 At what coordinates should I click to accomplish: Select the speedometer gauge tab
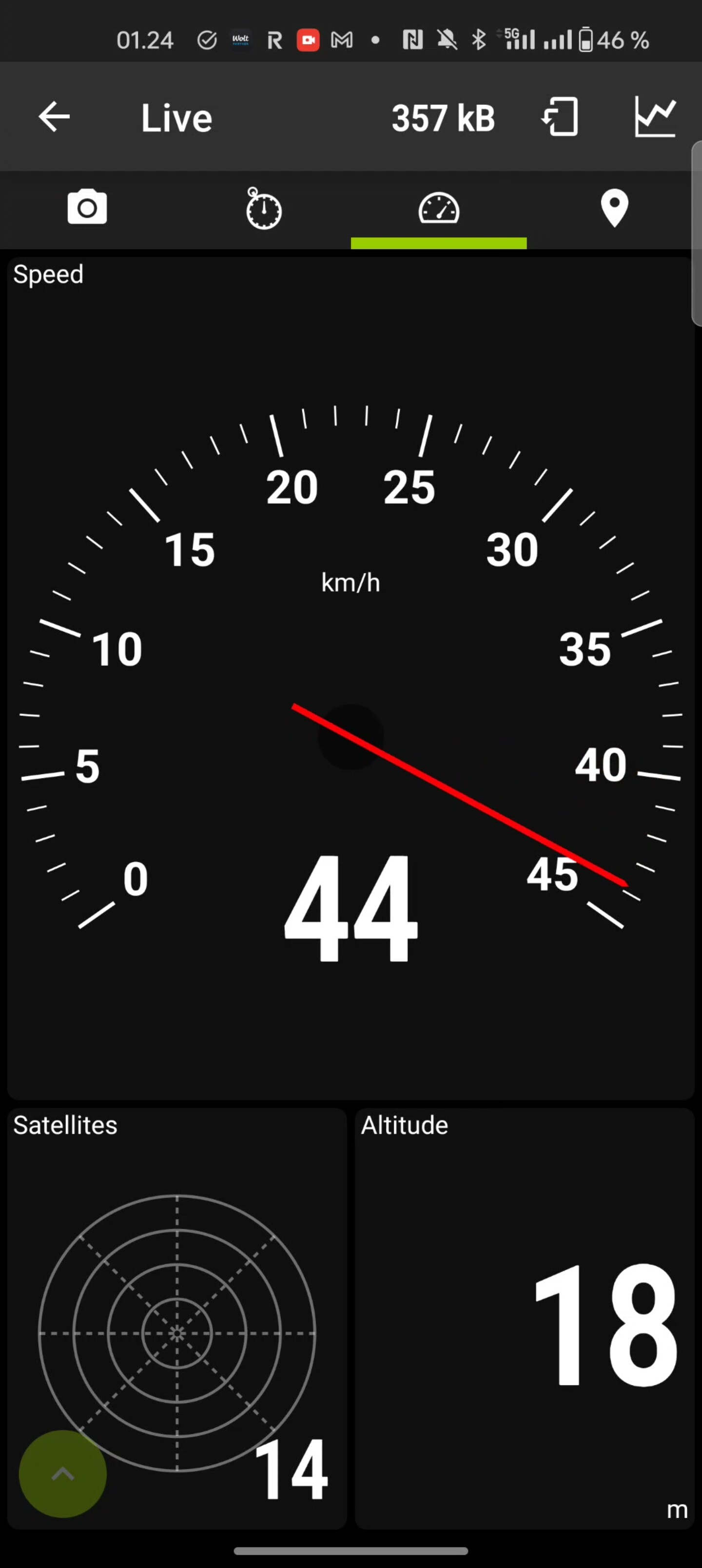[438, 209]
